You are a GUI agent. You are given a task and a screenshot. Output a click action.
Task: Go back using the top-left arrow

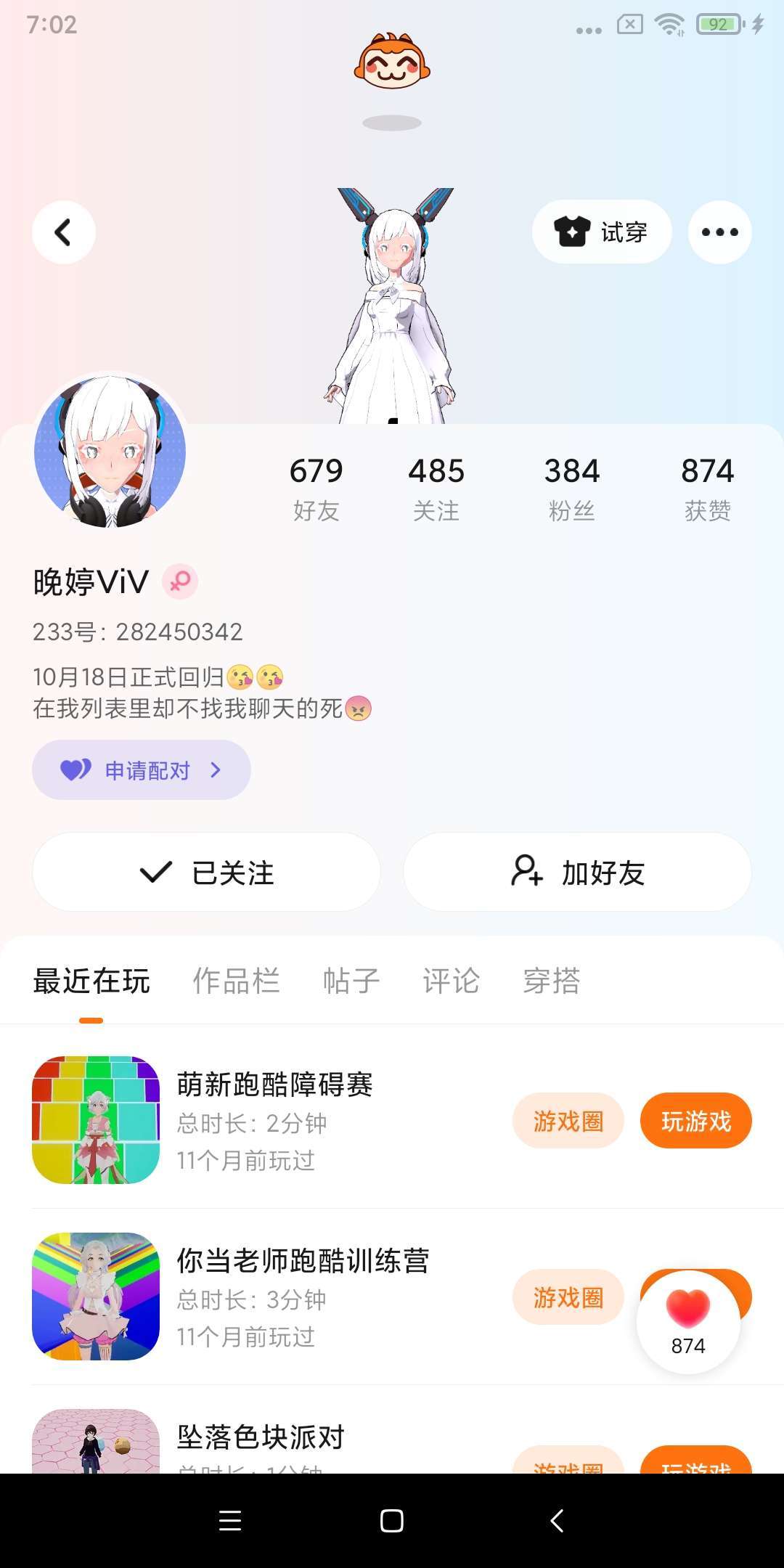click(64, 232)
